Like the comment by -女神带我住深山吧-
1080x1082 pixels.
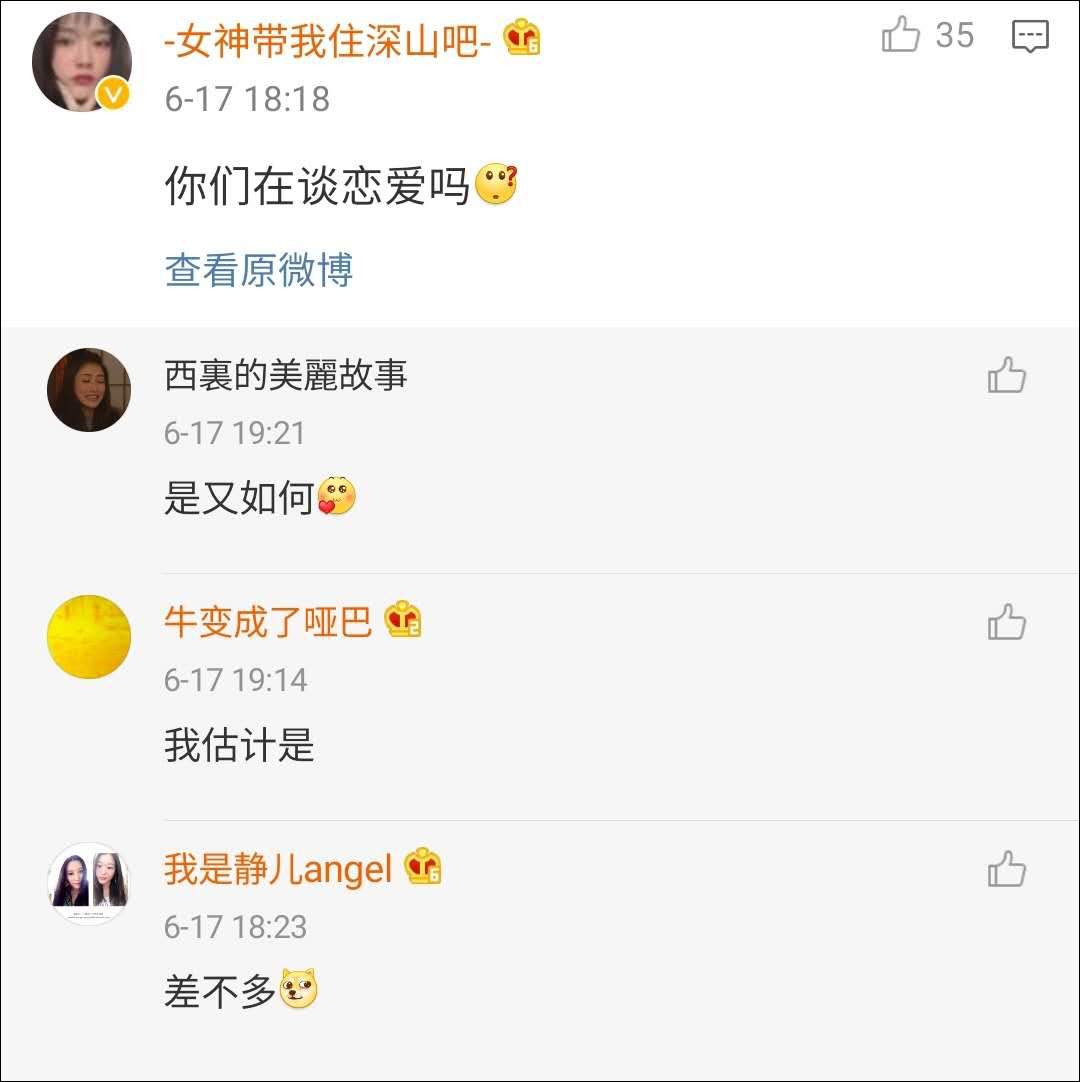click(x=902, y=37)
